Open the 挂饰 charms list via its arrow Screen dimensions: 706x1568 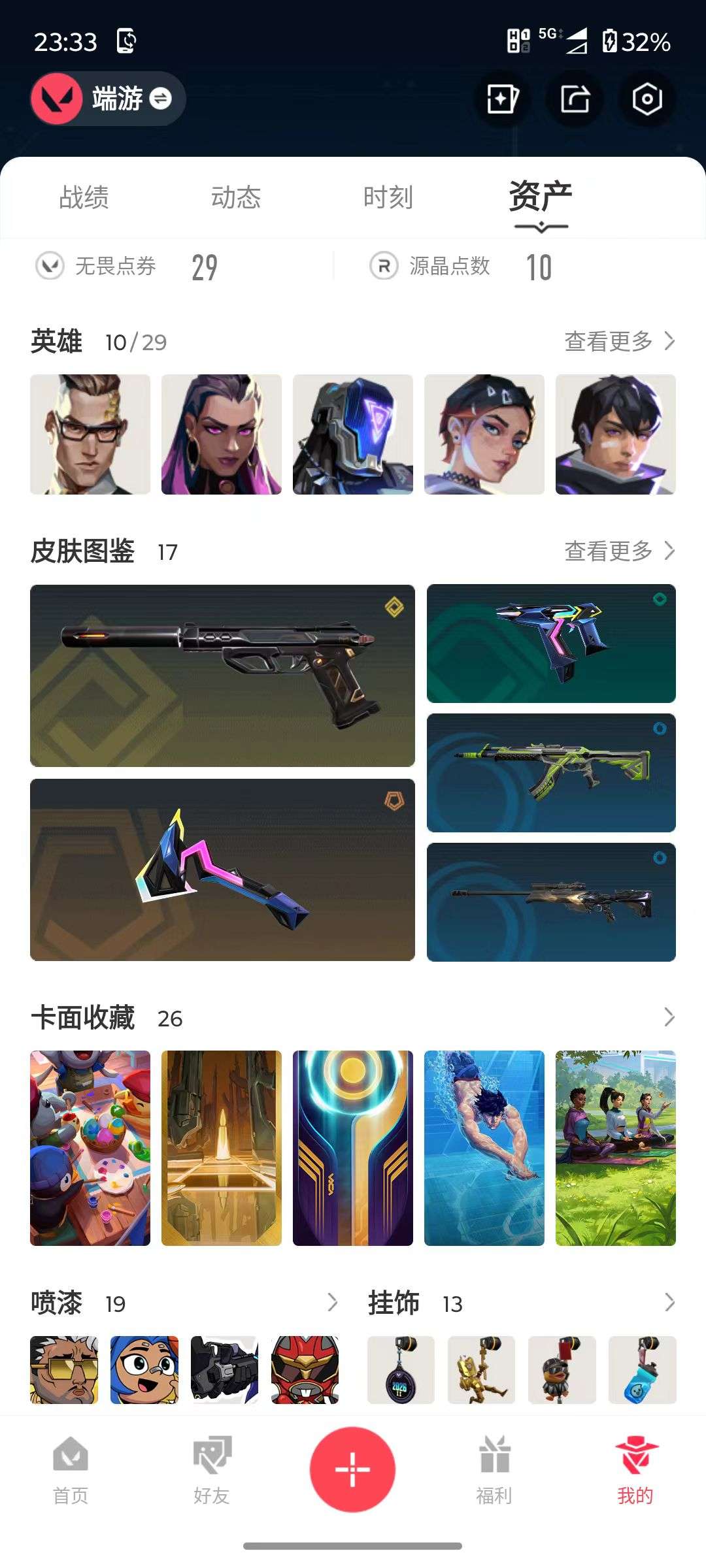[x=668, y=1303]
